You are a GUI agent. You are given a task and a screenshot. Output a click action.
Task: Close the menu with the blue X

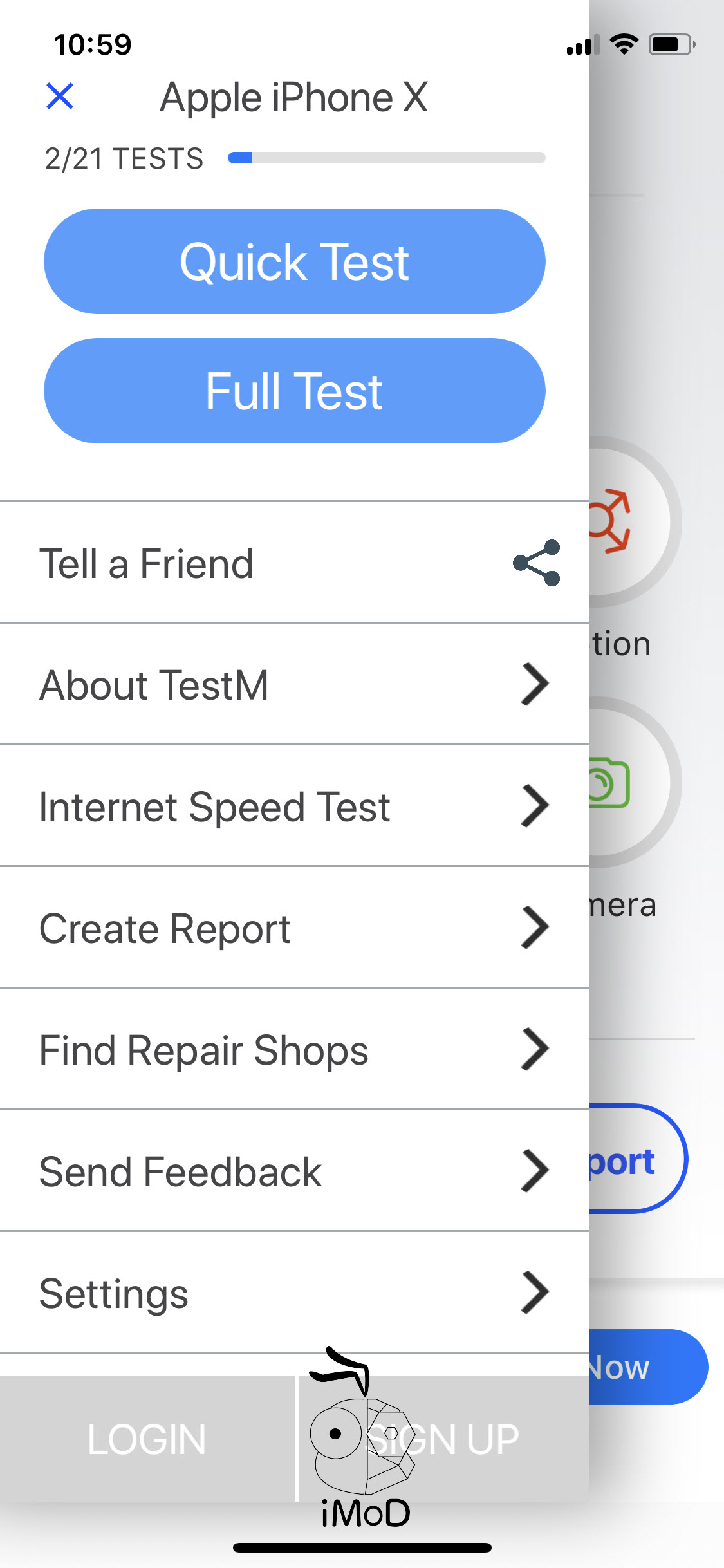tap(60, 97)
